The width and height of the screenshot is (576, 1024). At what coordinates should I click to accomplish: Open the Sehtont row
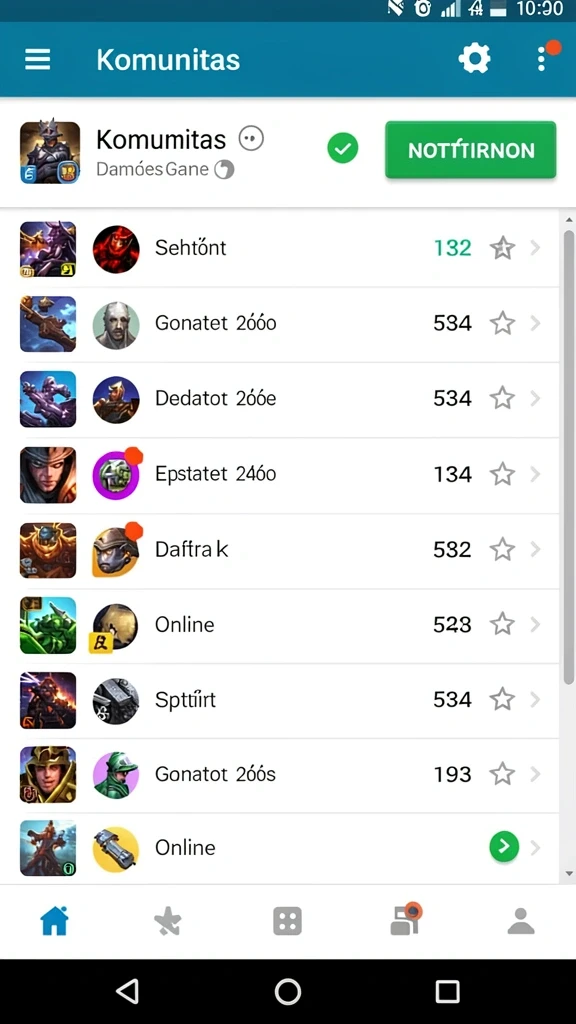[280, 248]
